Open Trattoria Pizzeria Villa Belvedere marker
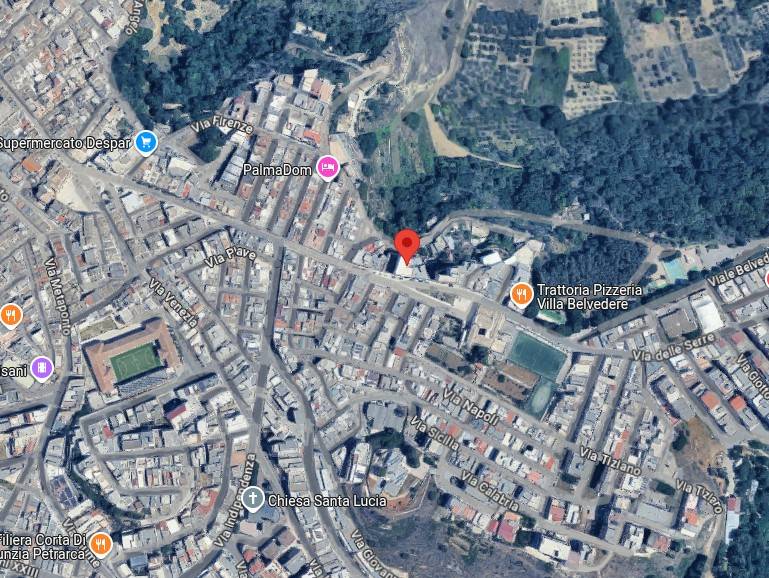The width and height of the screenshot is (769, 578). point(520,294)
